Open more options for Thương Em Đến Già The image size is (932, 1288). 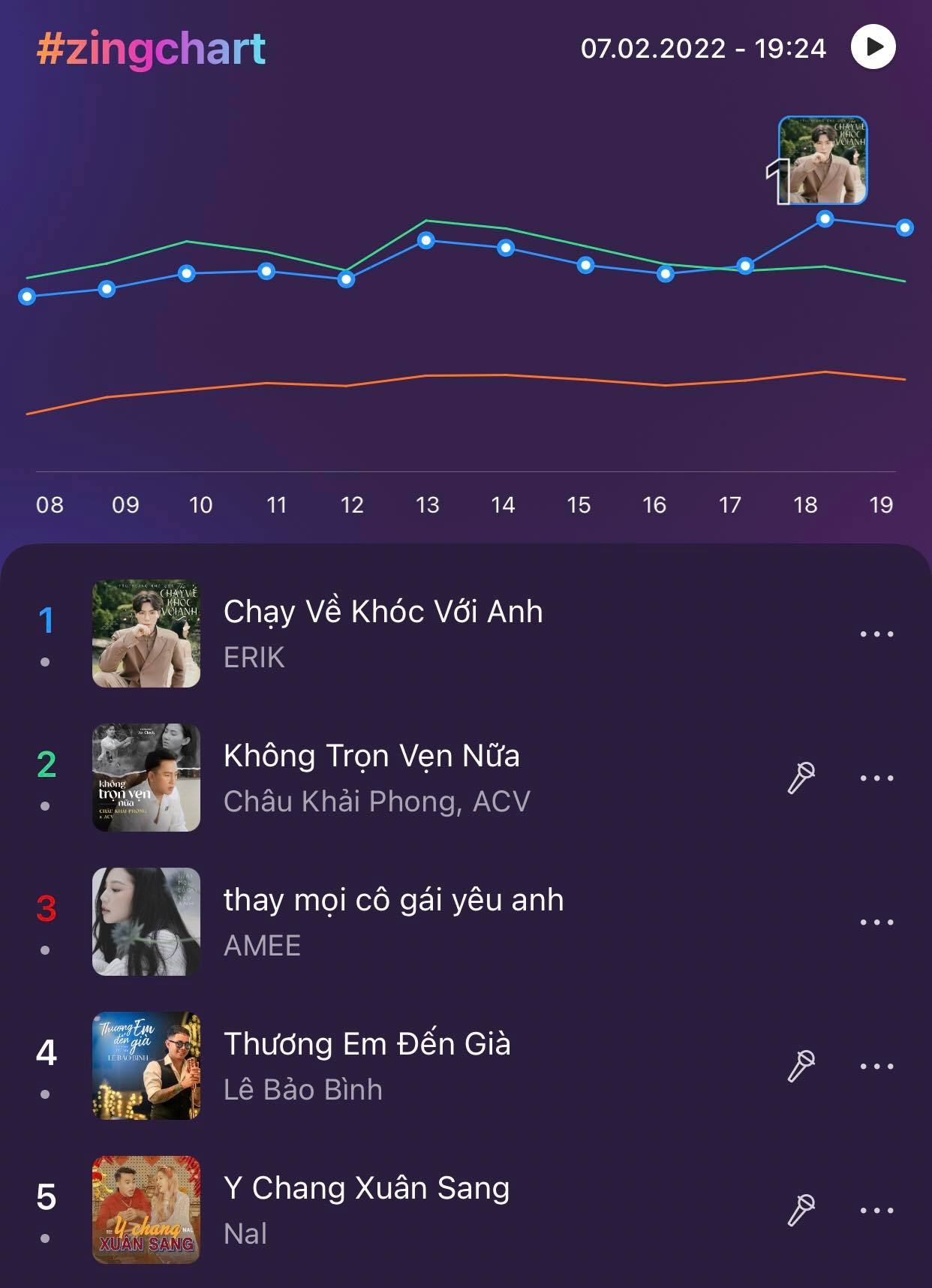coord(876,1067)
